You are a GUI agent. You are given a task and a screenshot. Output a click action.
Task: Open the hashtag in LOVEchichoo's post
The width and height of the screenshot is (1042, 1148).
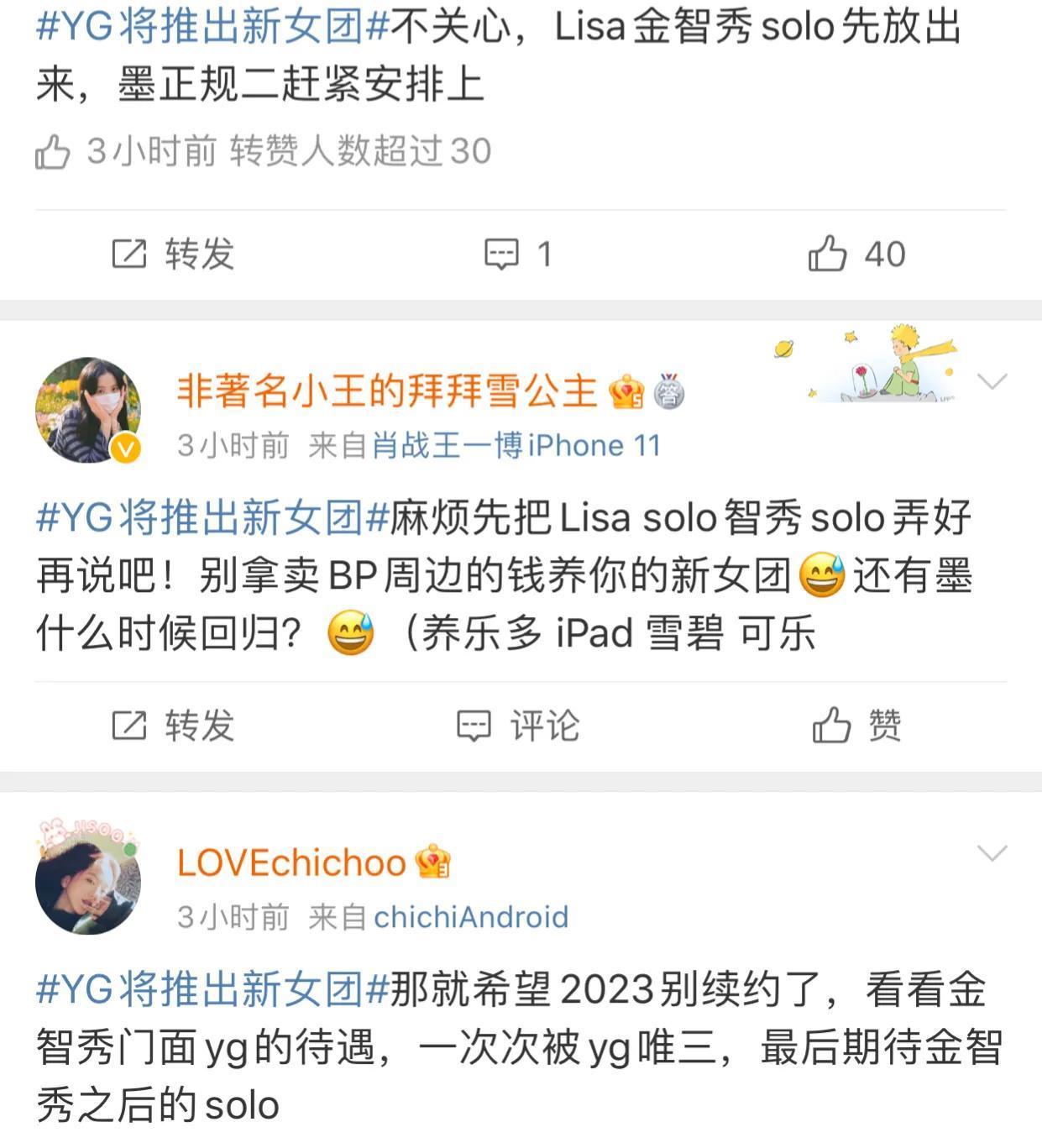click(x=213, y=989)
